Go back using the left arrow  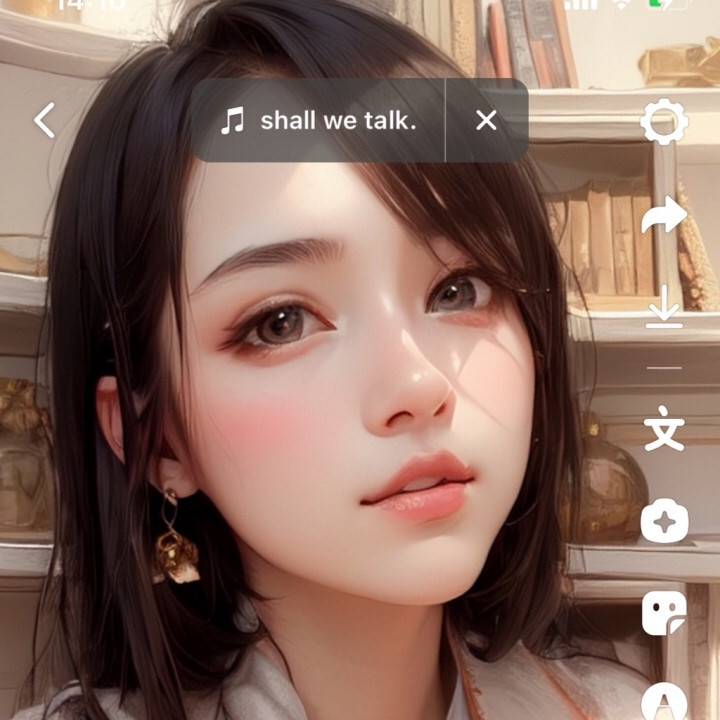45,121
